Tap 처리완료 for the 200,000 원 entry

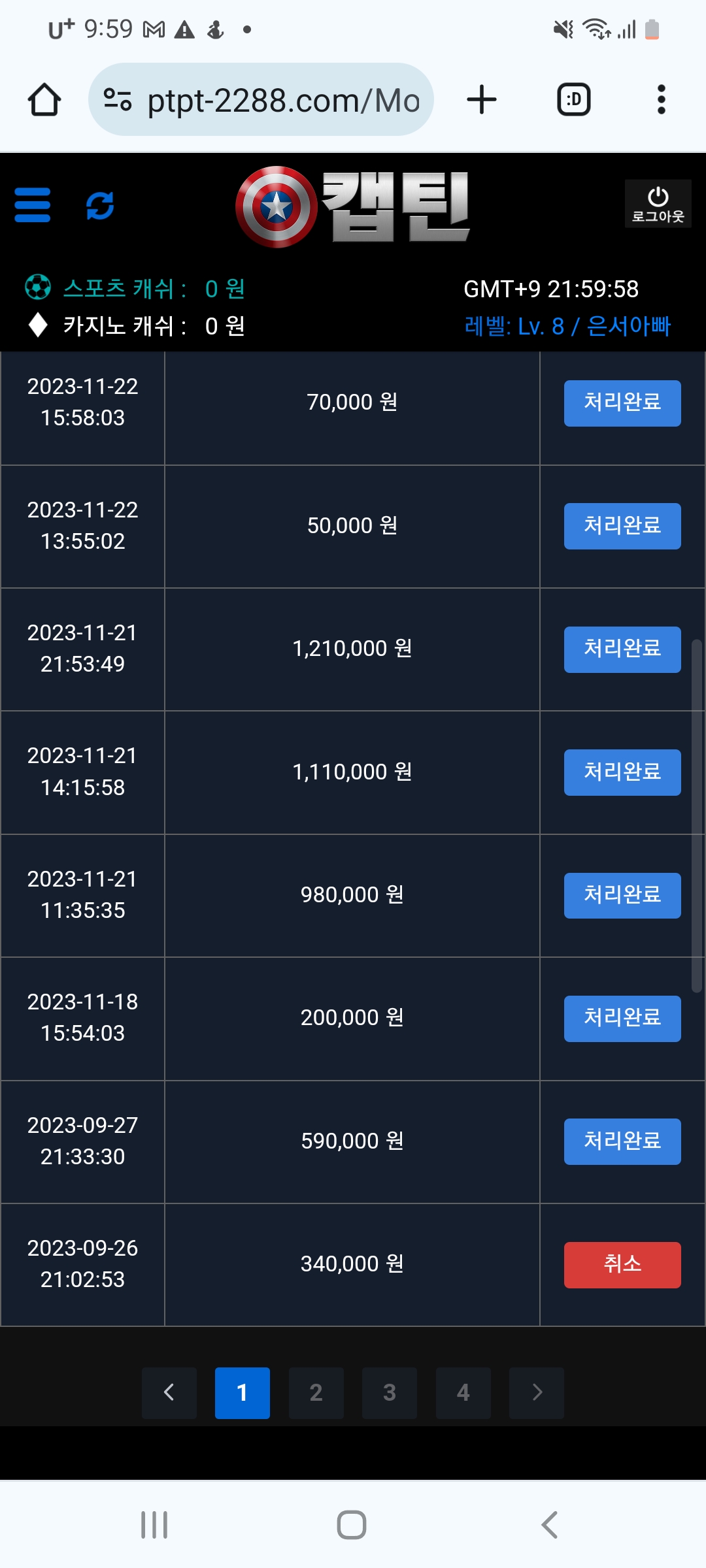(622, 1019)
